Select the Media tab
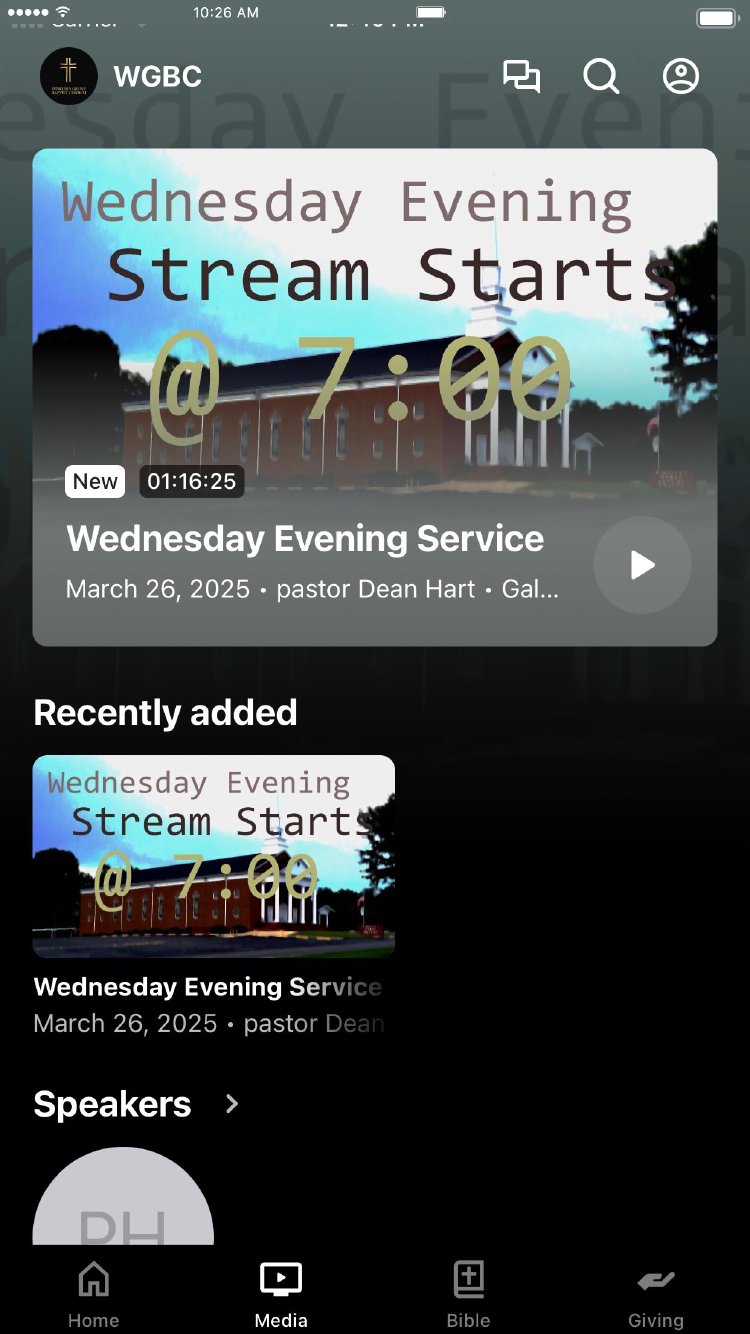 281,1294
